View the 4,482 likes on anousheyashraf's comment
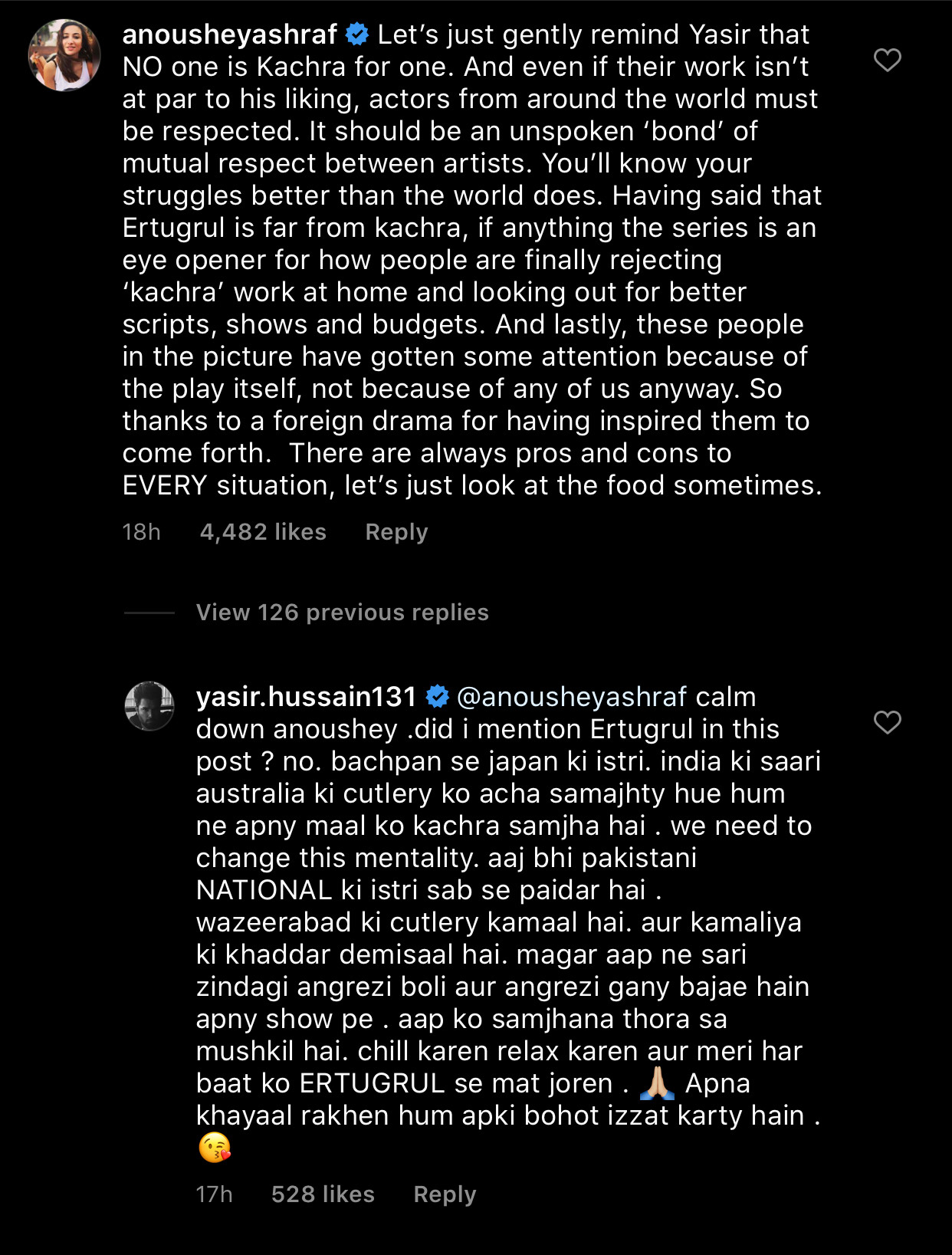952x1255 pixels. pyautogui.click(x=263, y=532)
